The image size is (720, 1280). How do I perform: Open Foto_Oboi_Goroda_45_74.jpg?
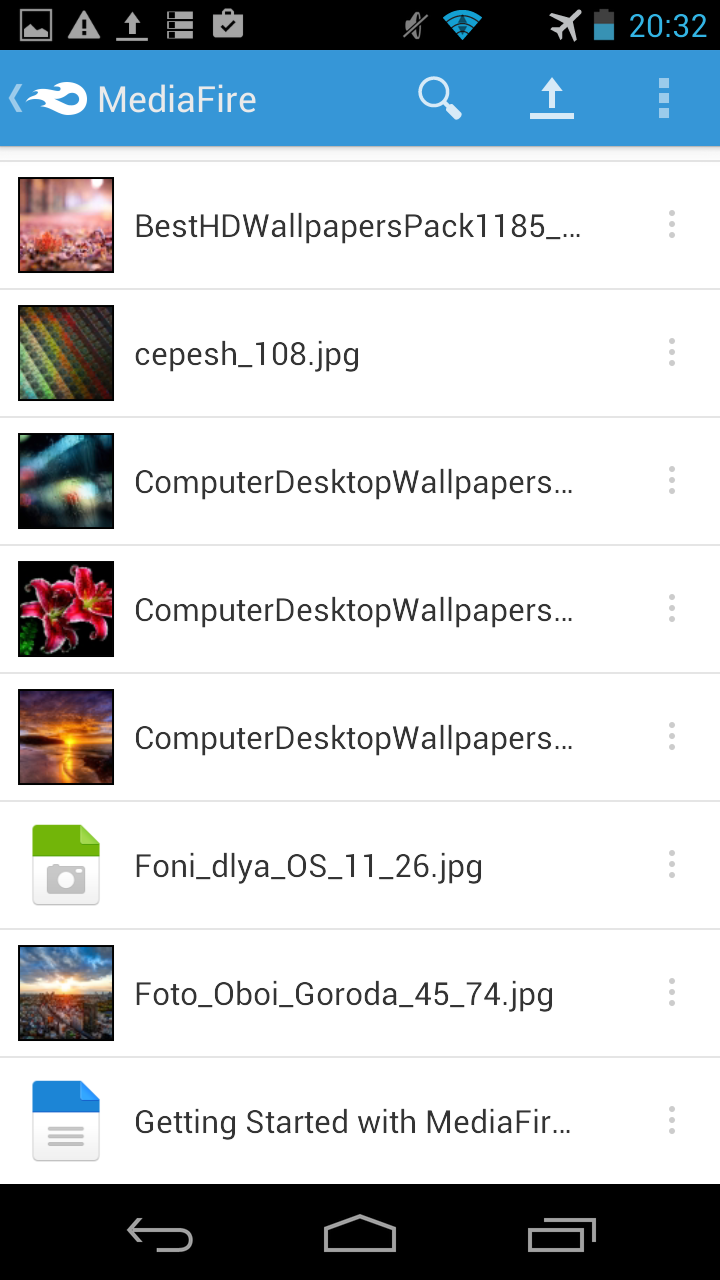pyautogui.click(x=360, y=993)
